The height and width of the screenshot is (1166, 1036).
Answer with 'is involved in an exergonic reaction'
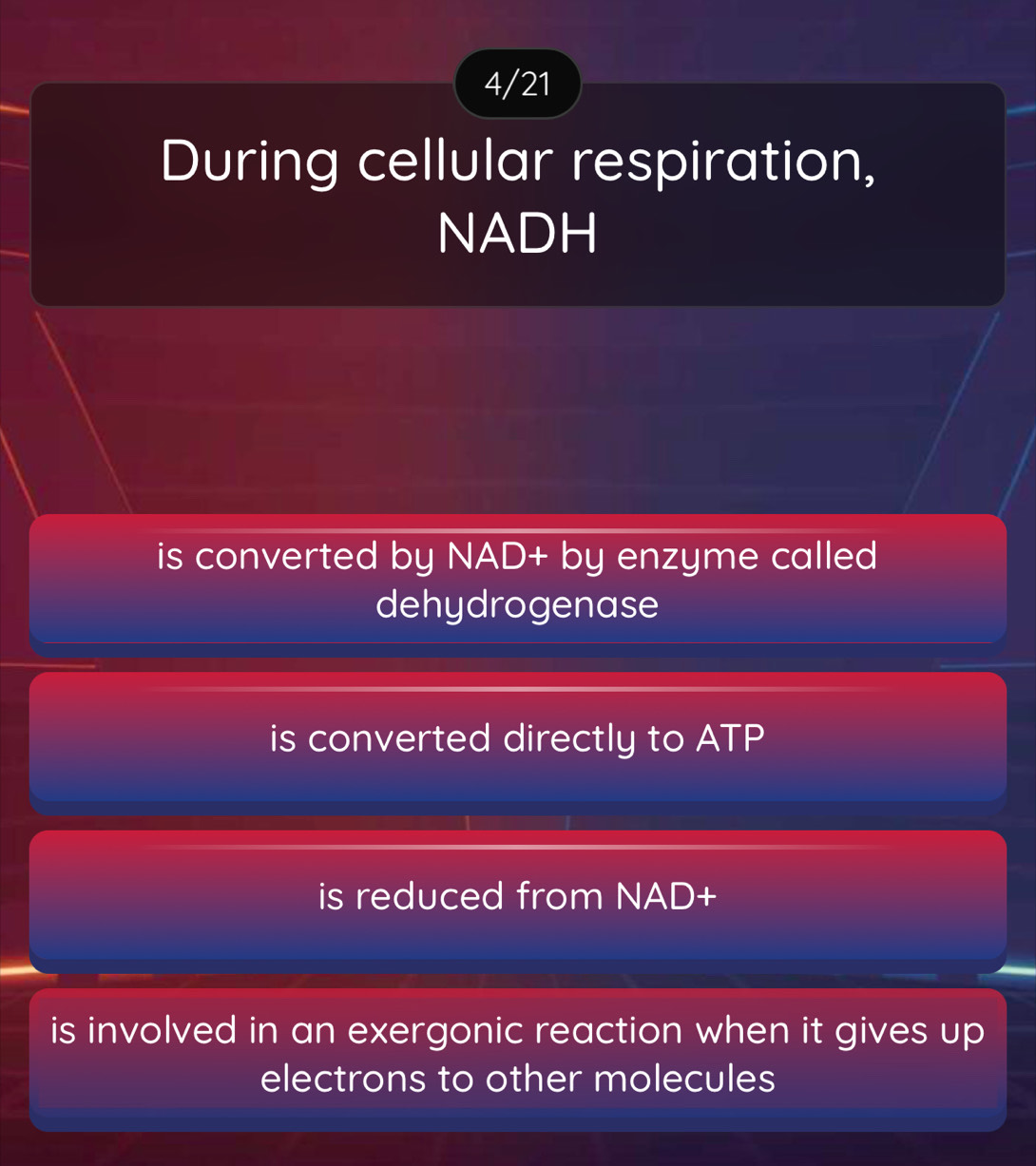click(517, 1055)
